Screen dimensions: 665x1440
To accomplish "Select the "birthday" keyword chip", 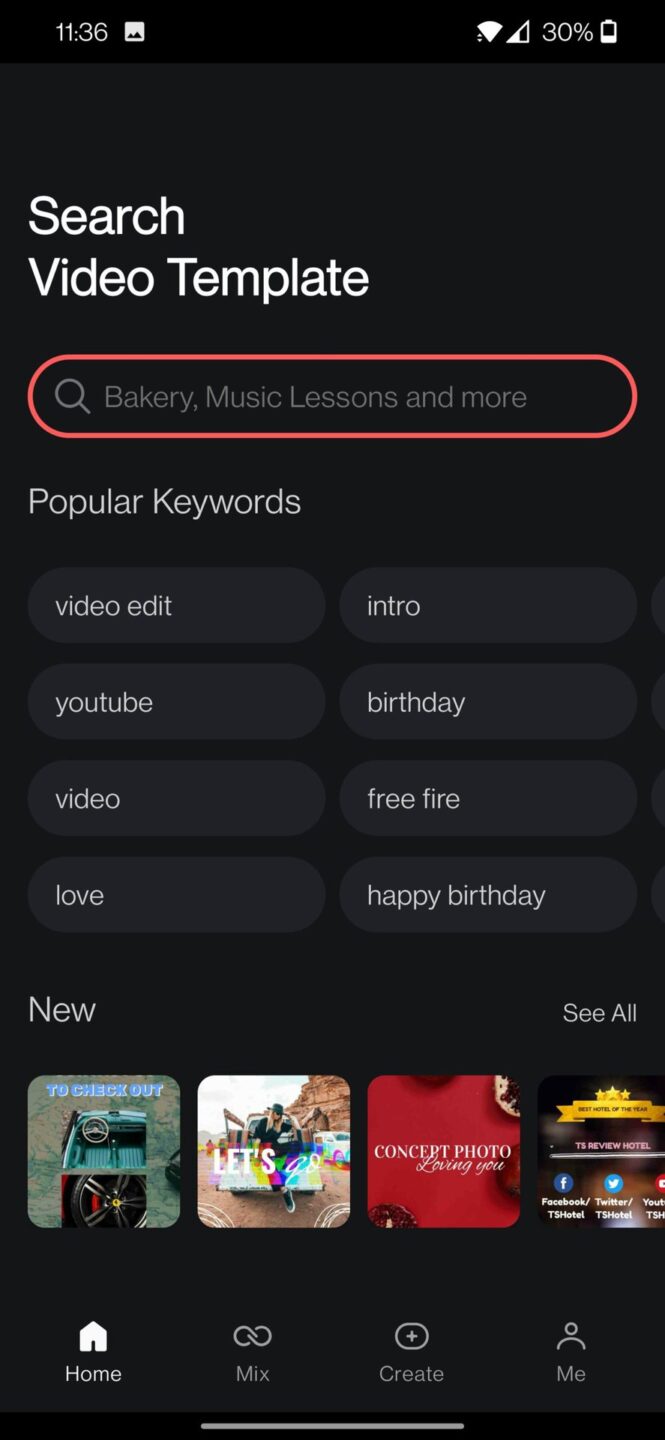I will [487, 702].
